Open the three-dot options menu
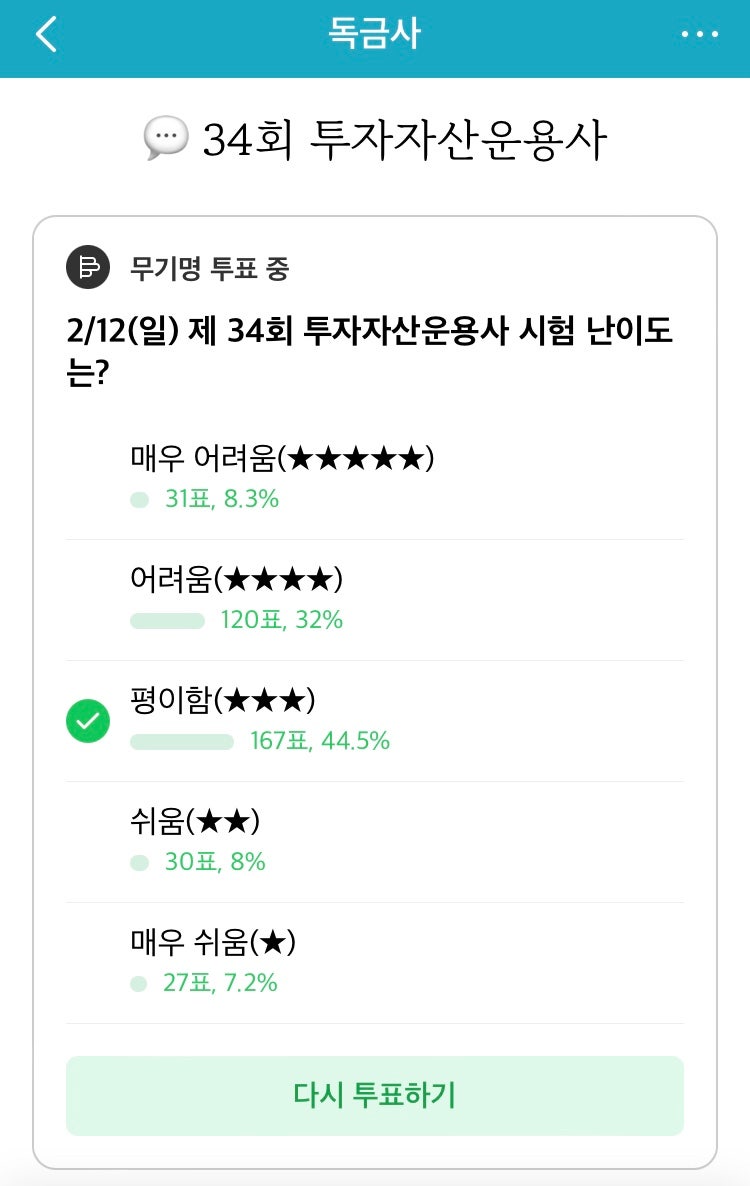This screenshot has height=1186, width=750. (702, 34)
